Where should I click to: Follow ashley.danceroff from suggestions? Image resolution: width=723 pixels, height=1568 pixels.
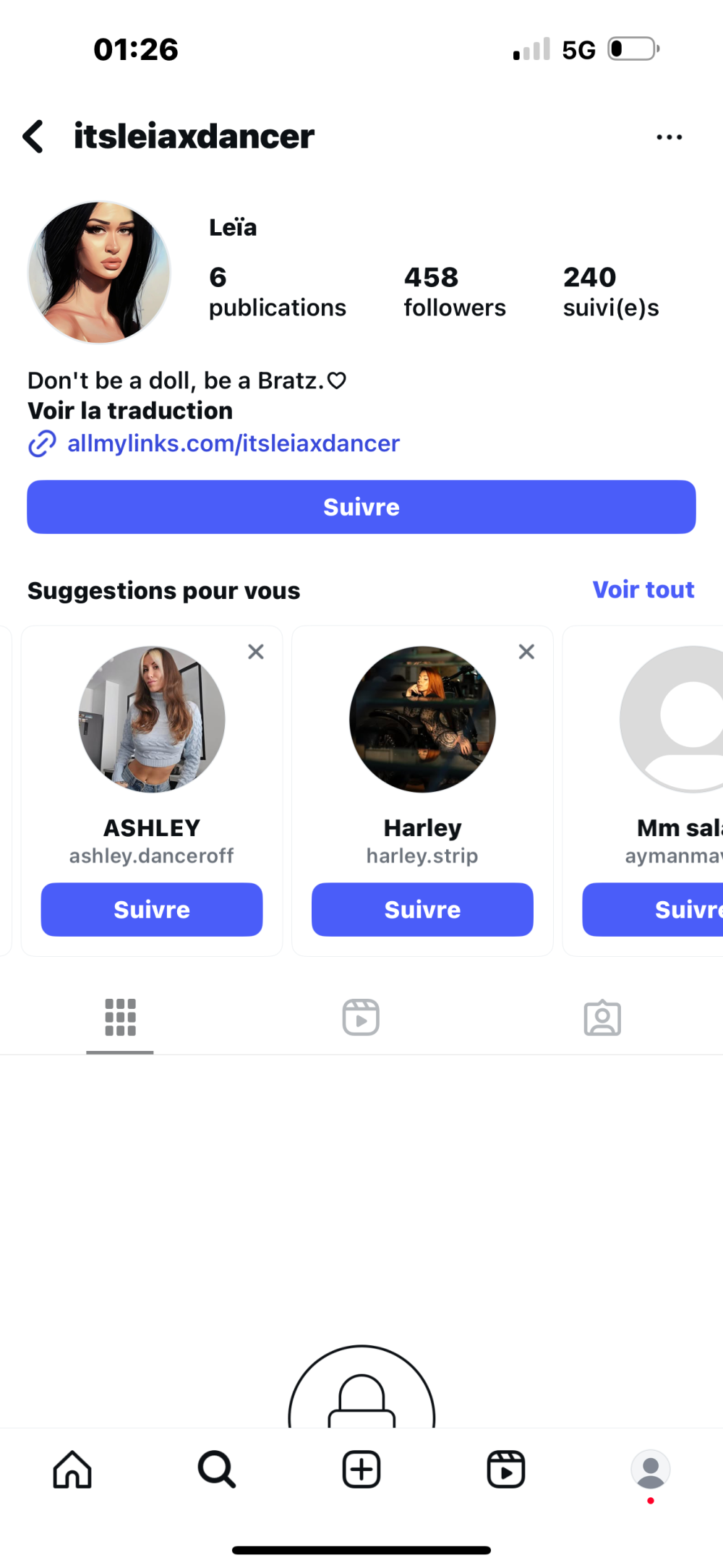tap(152, 909)
